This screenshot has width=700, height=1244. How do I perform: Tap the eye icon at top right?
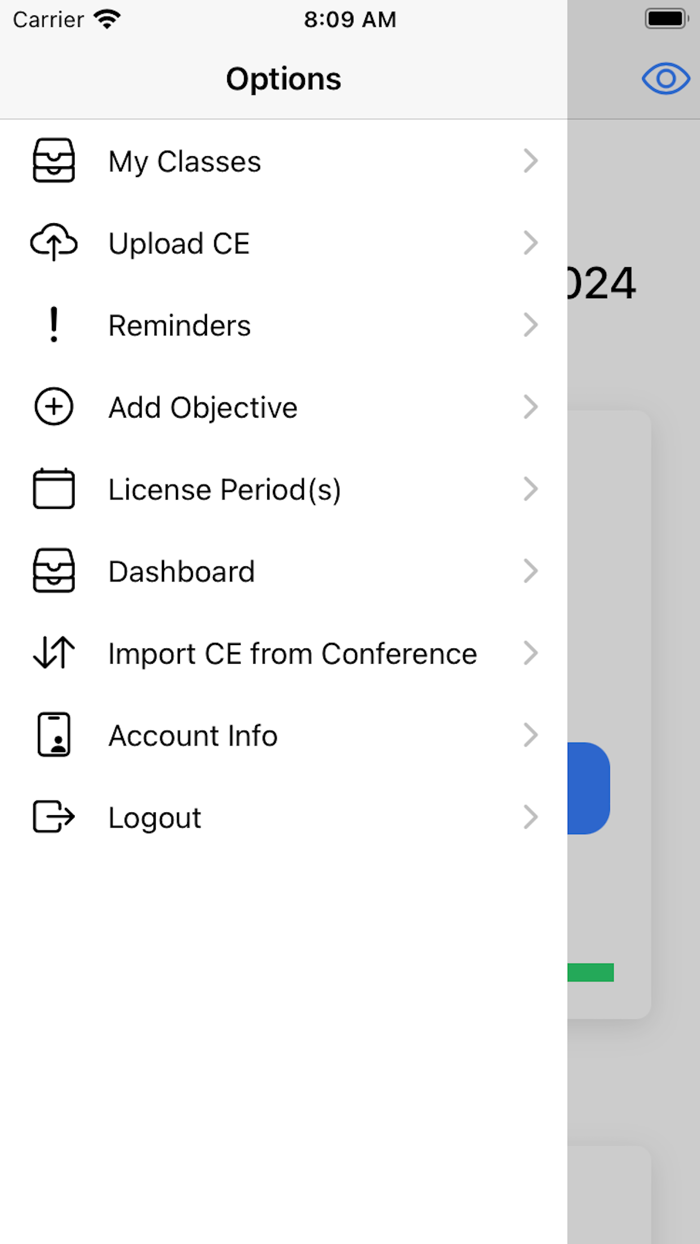coord(665,78)
